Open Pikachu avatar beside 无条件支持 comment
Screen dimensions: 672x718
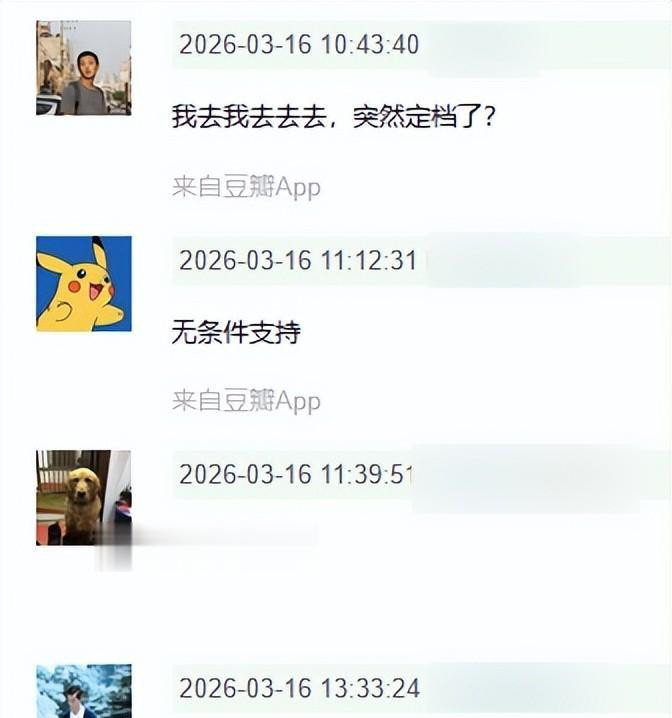click(84, 283)
